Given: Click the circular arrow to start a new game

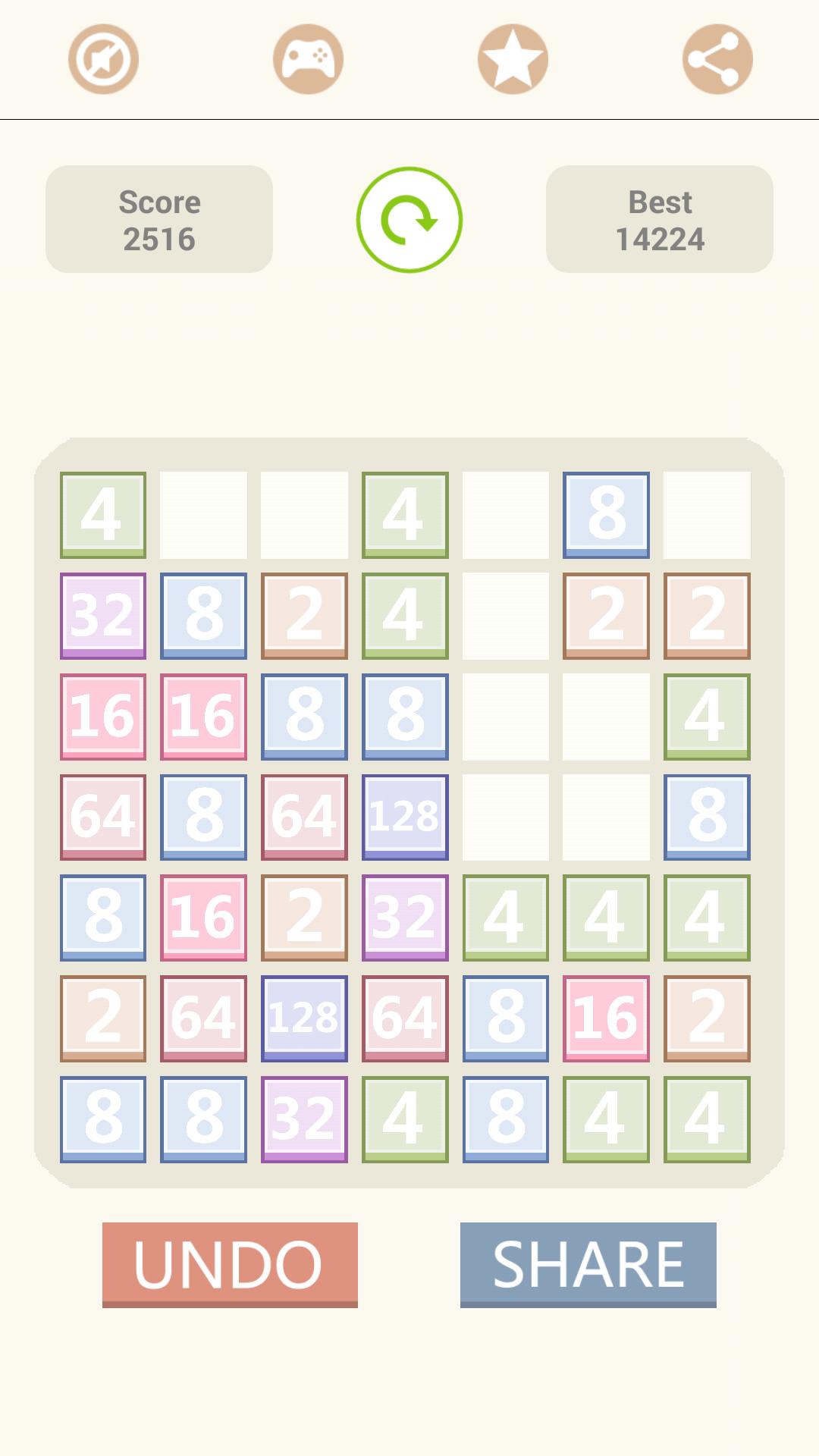Looking at the screenshot, I should [409, 220].
